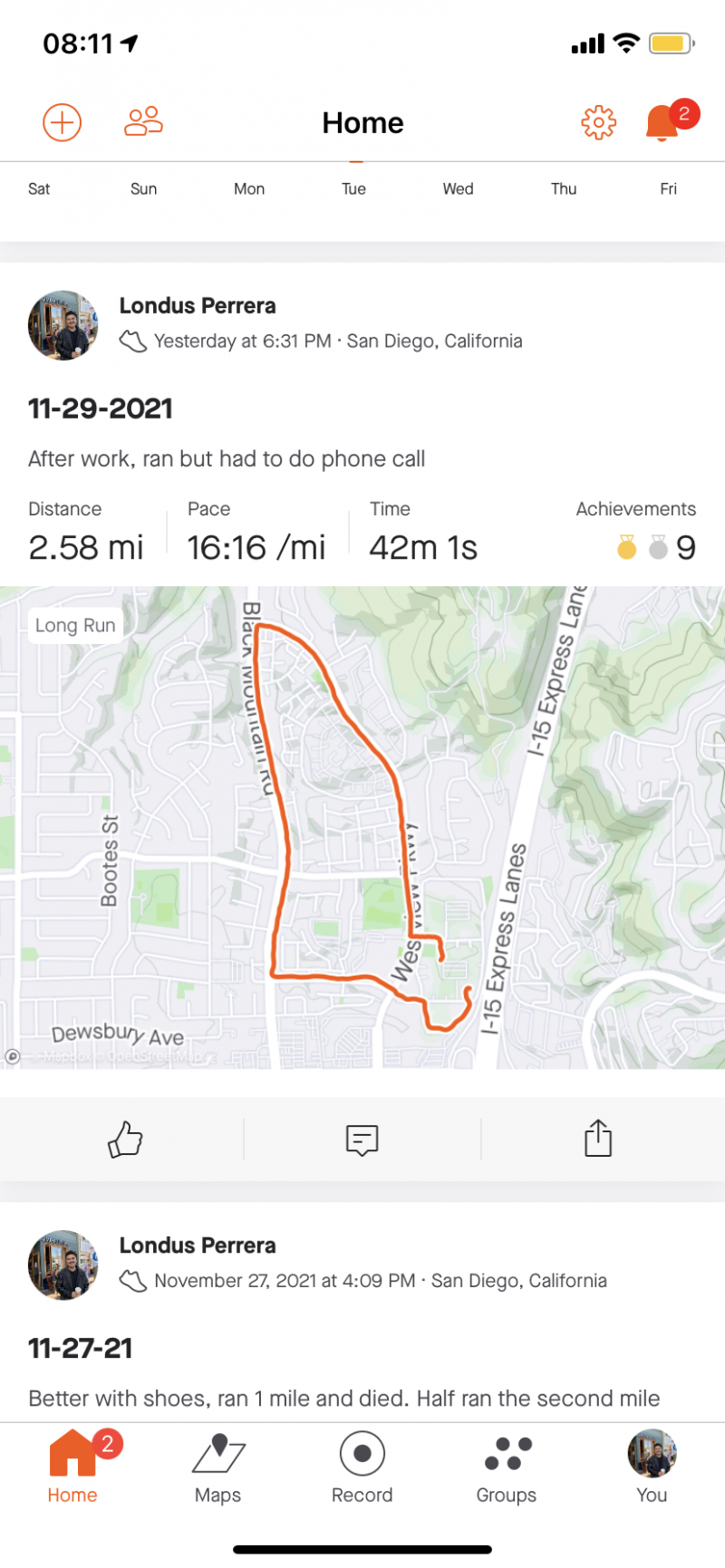Select the Home tab

(72, 1467)
